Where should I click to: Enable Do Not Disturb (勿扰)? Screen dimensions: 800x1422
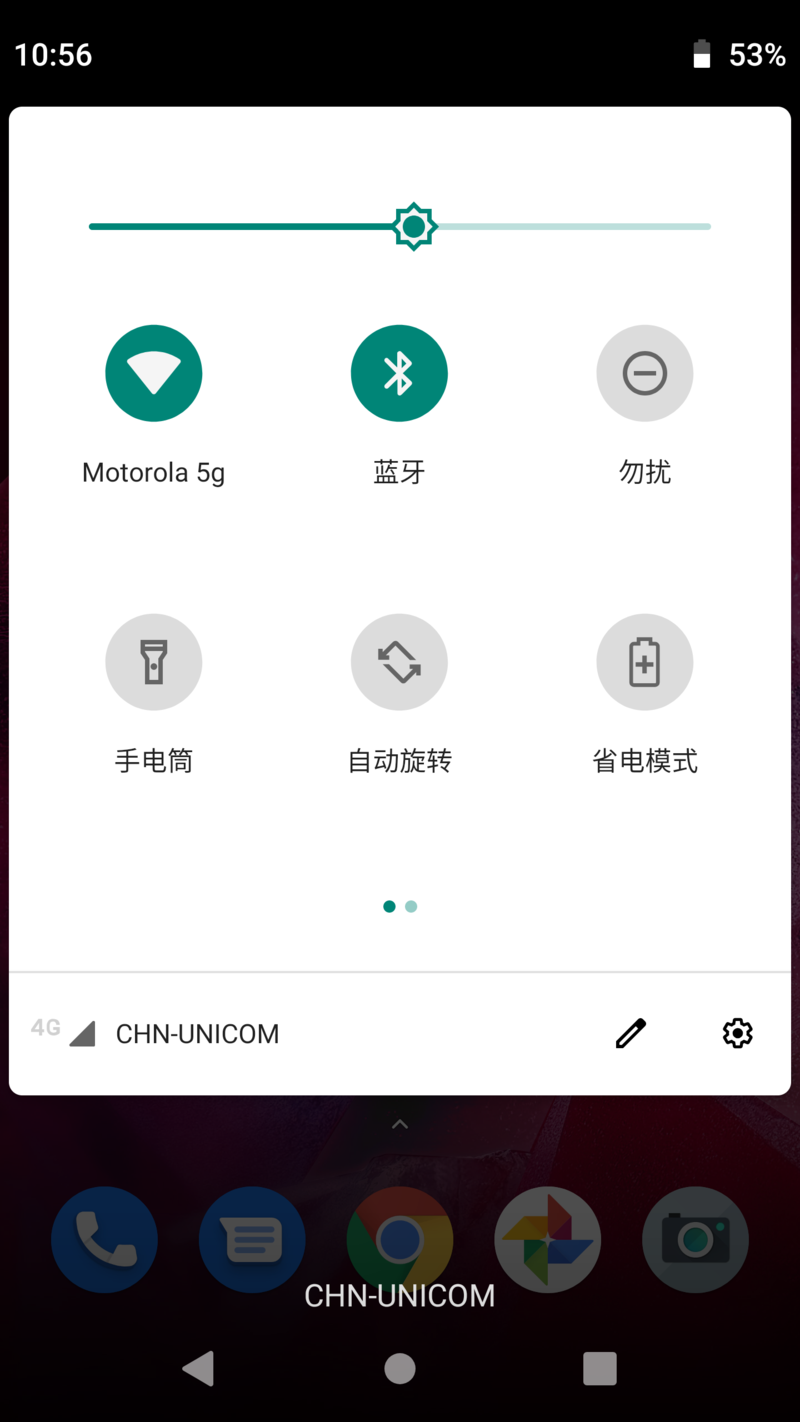[644, 374]
